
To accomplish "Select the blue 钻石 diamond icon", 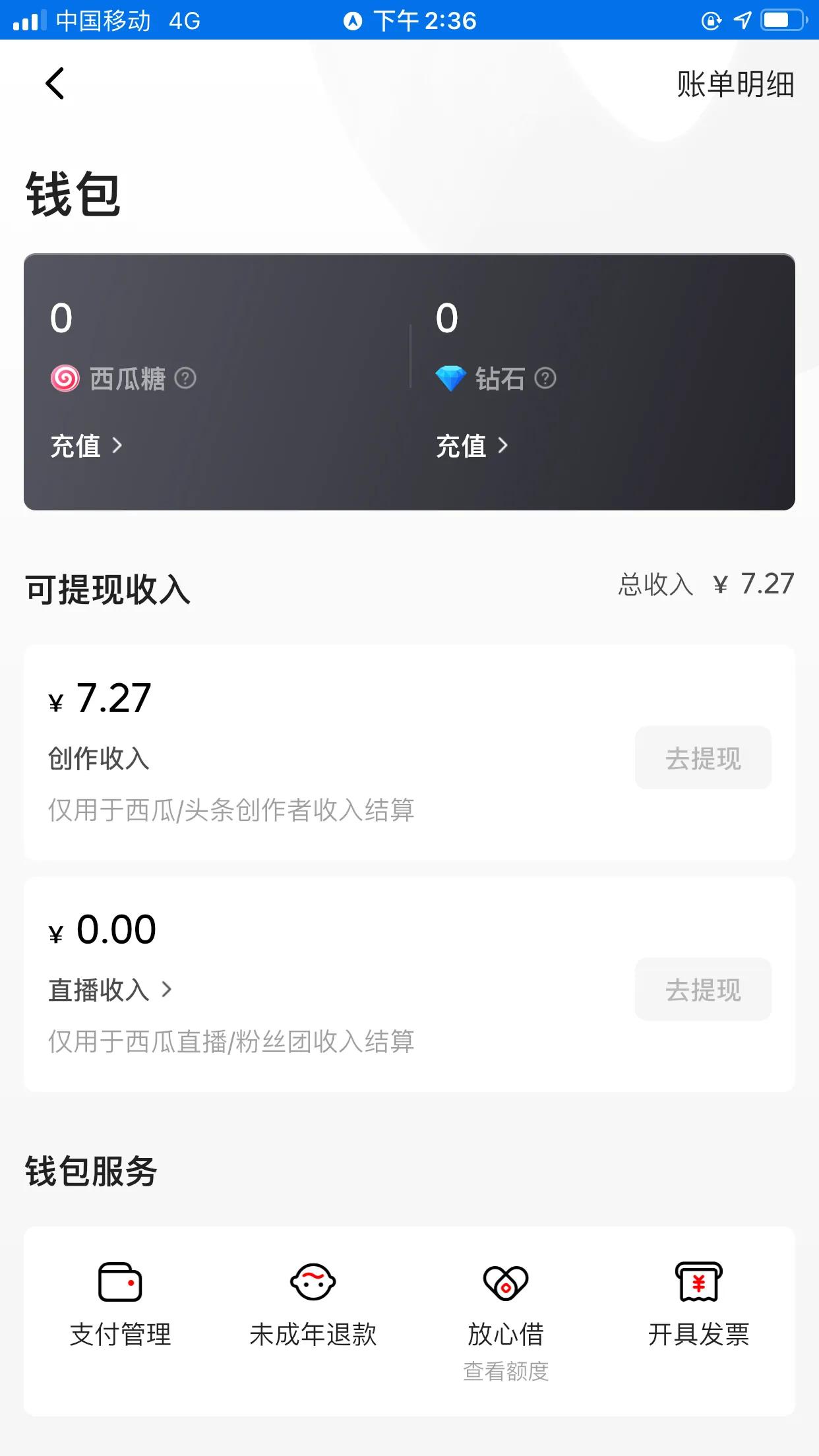I will coord(451,379).
